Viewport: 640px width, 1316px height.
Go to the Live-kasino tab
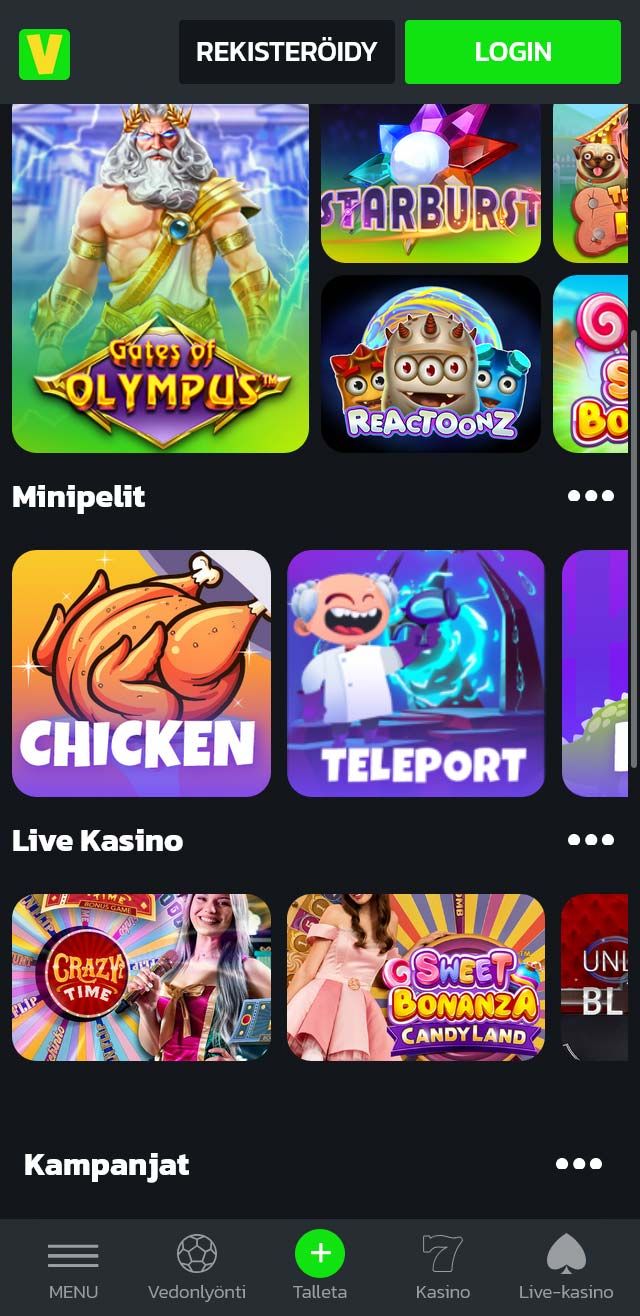(566, 1268)
